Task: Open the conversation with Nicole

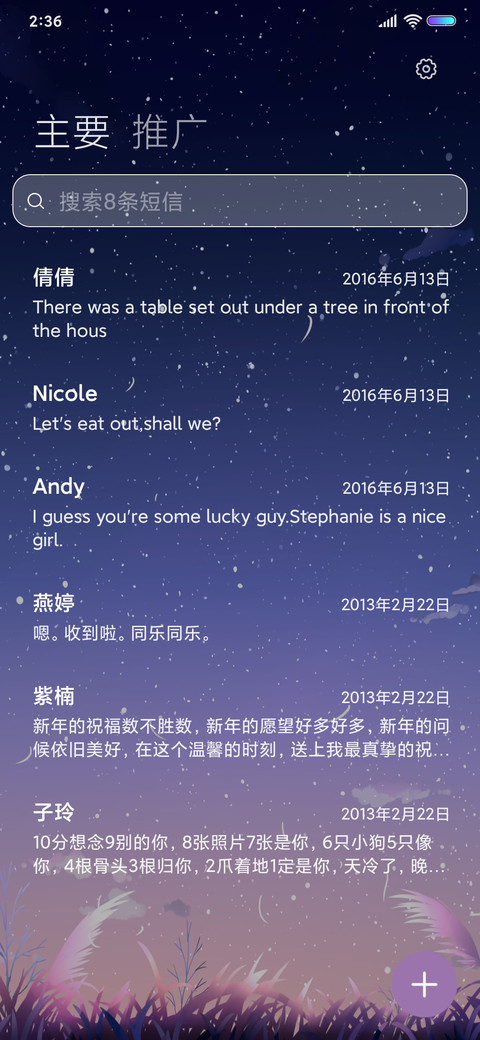Action: [240, 408]
